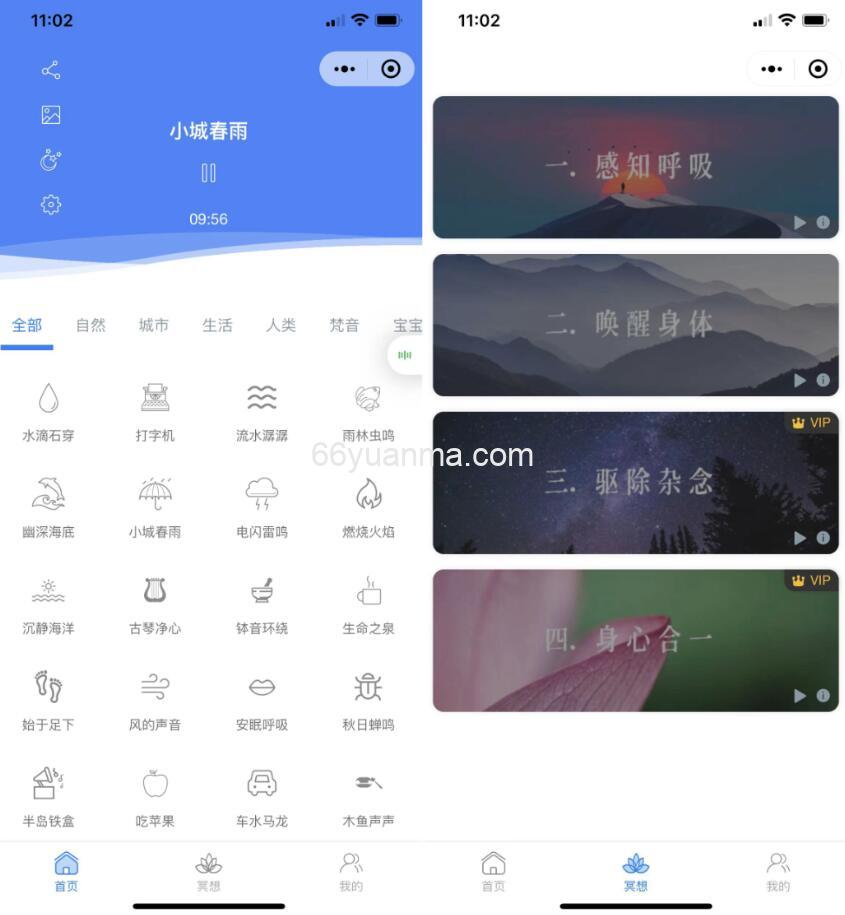
Task: Open the ••• more options capsule menu
Action: coord(344,69)
